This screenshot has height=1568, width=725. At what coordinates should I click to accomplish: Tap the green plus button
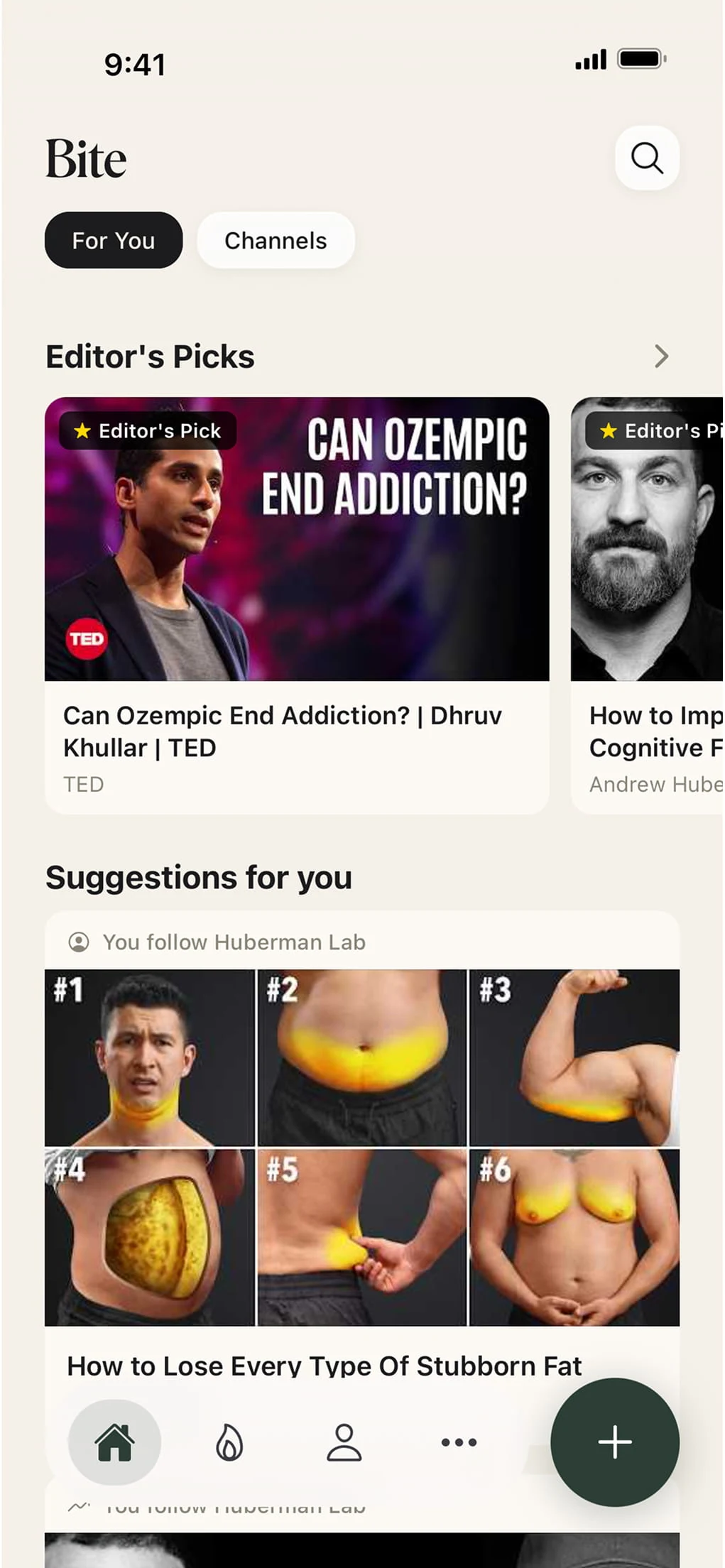615,1442
